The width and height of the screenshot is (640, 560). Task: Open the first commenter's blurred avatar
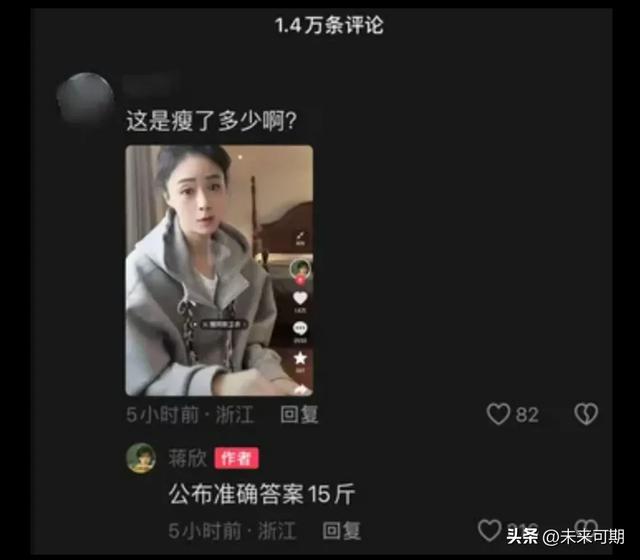tap(87, 98)
